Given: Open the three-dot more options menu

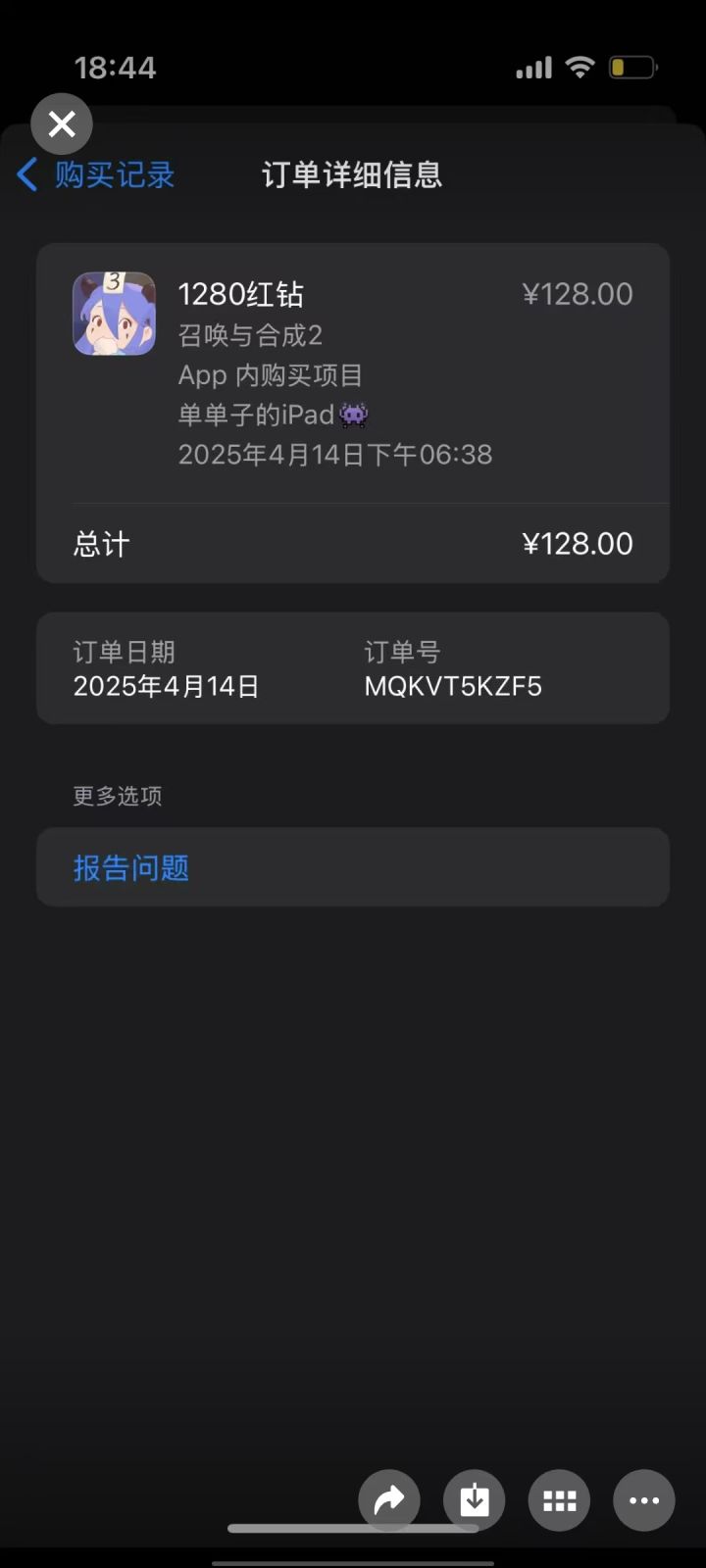Looking at the screenshot, I should (644, 1500).
